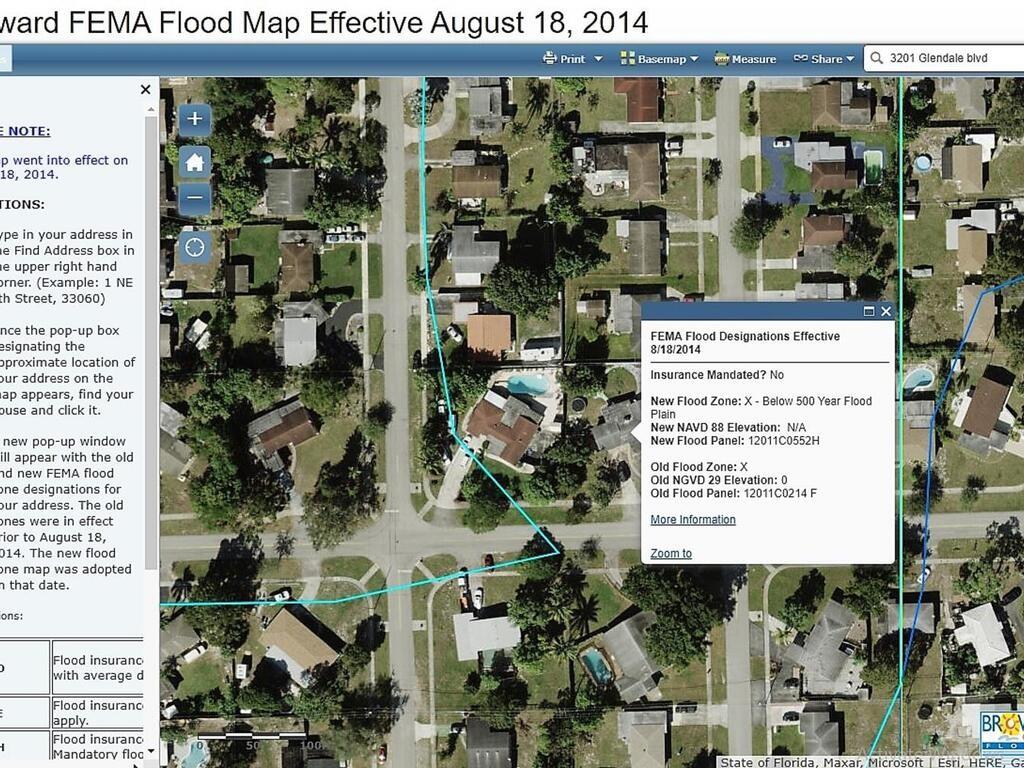Zoom out of the map
This screenshot has height=768, width=1024.
[x=194, y=197]
